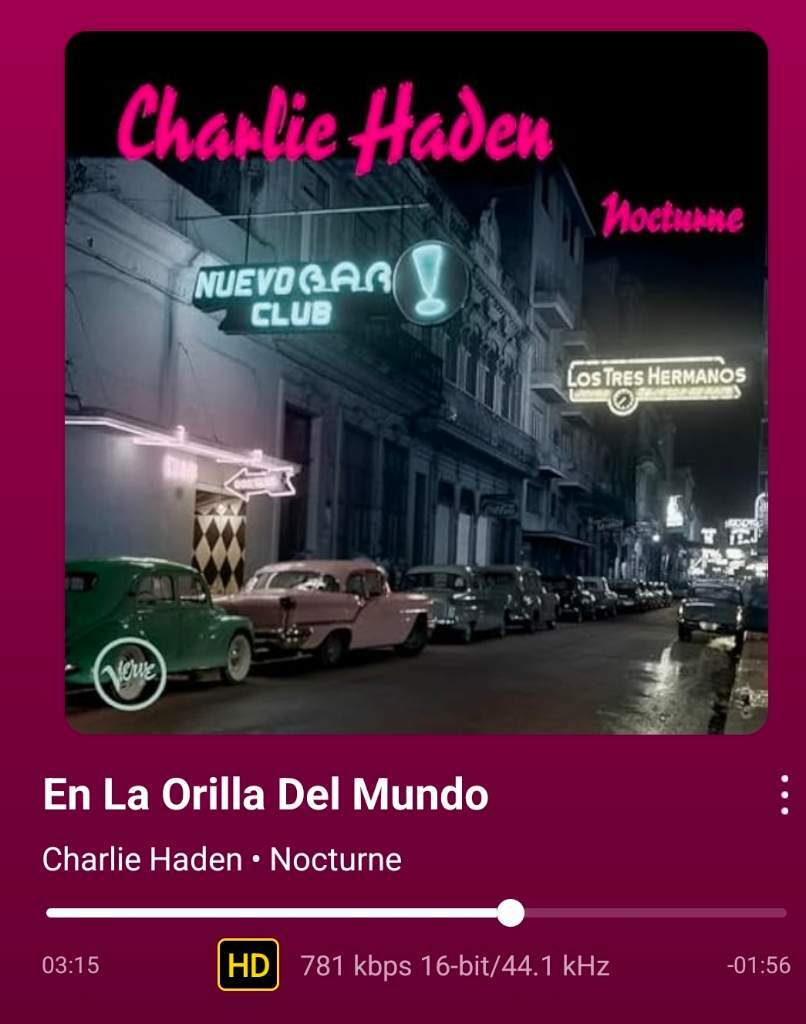This screenshot has width=806, height=1024.
Task: Open the three-dot overflow menu
Action: pos(784,795)
